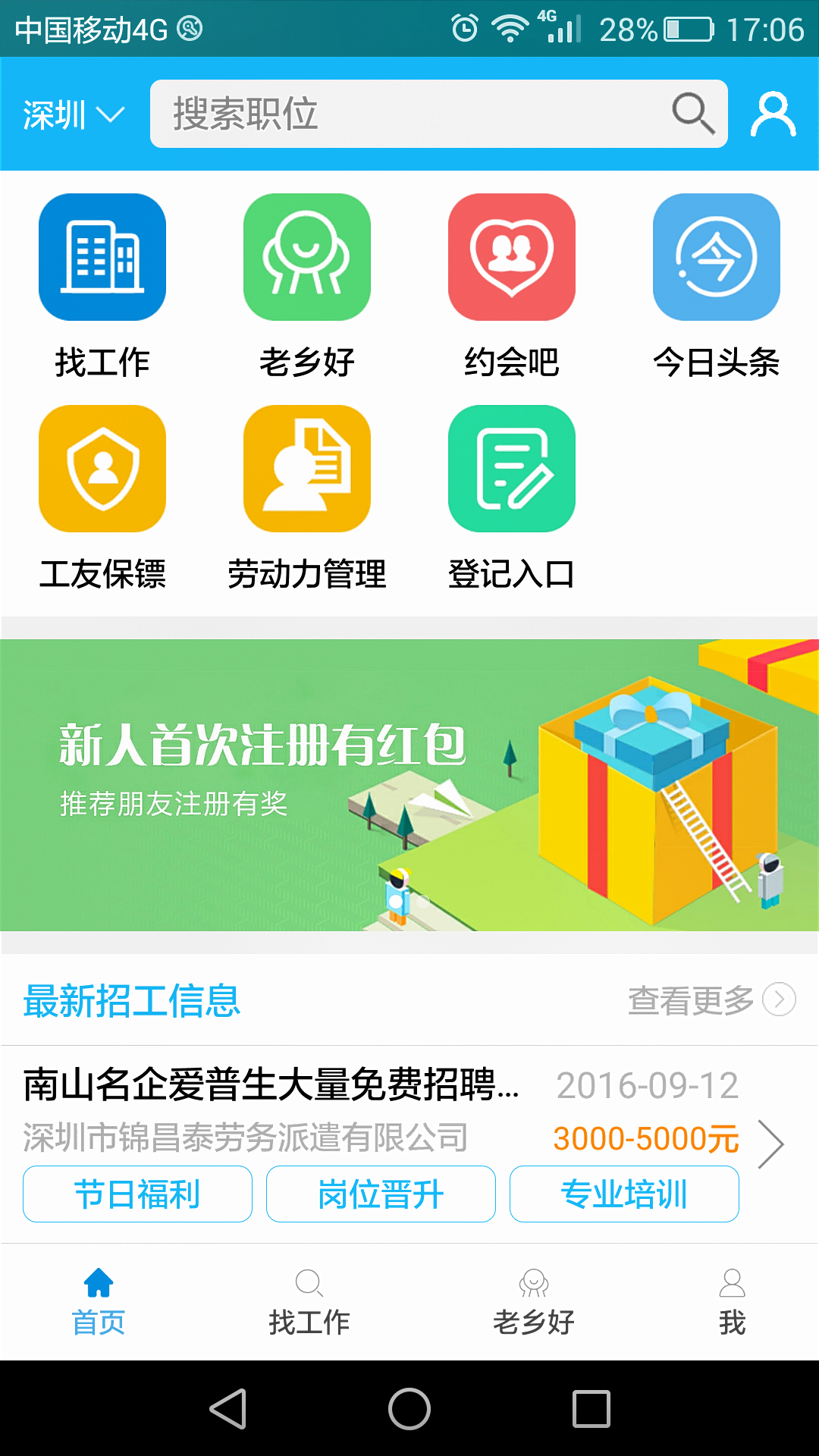Open the user profile icon at top right

pyautogui.click(x=772, y=114)
